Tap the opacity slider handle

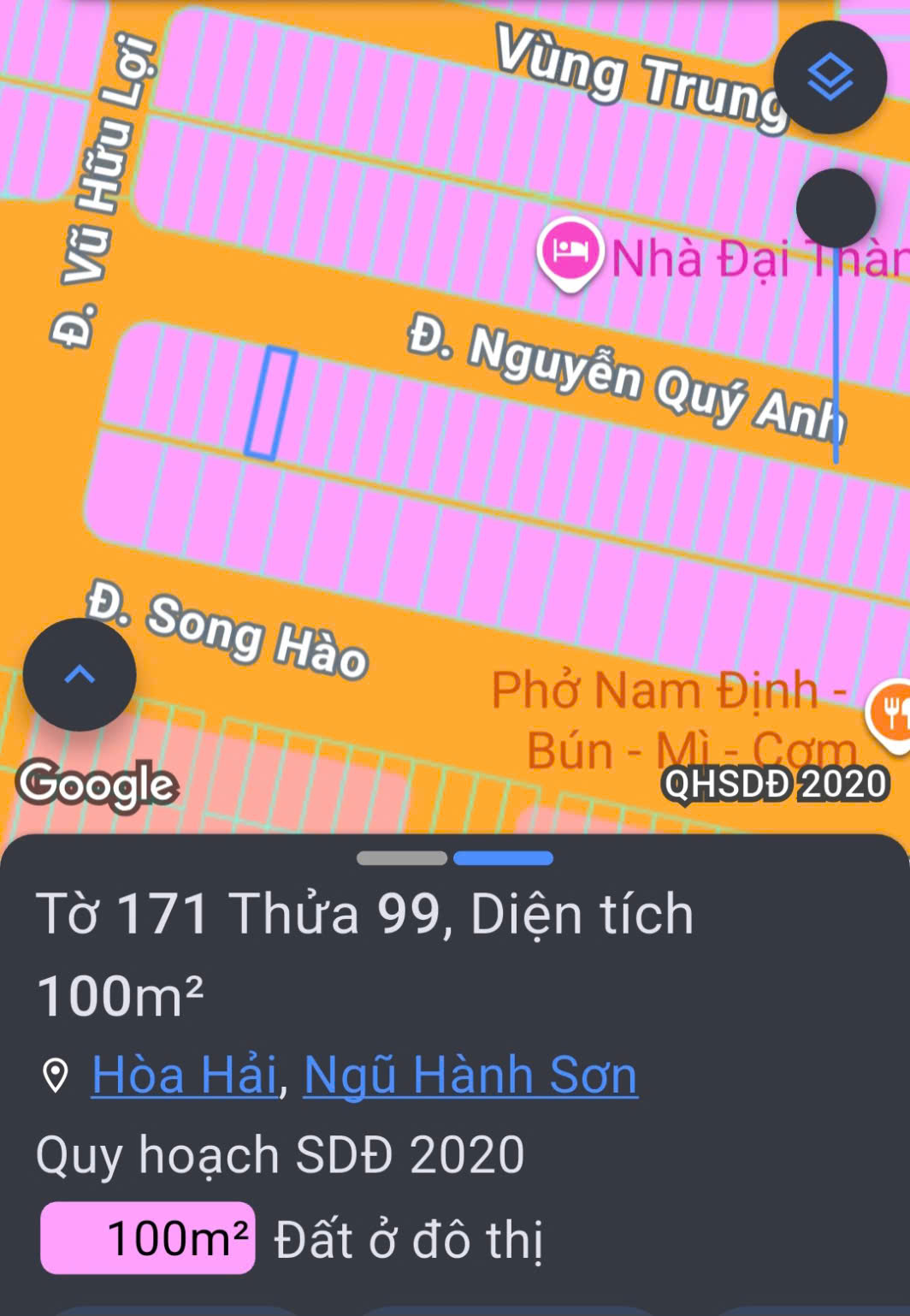[x=836, y=208]
